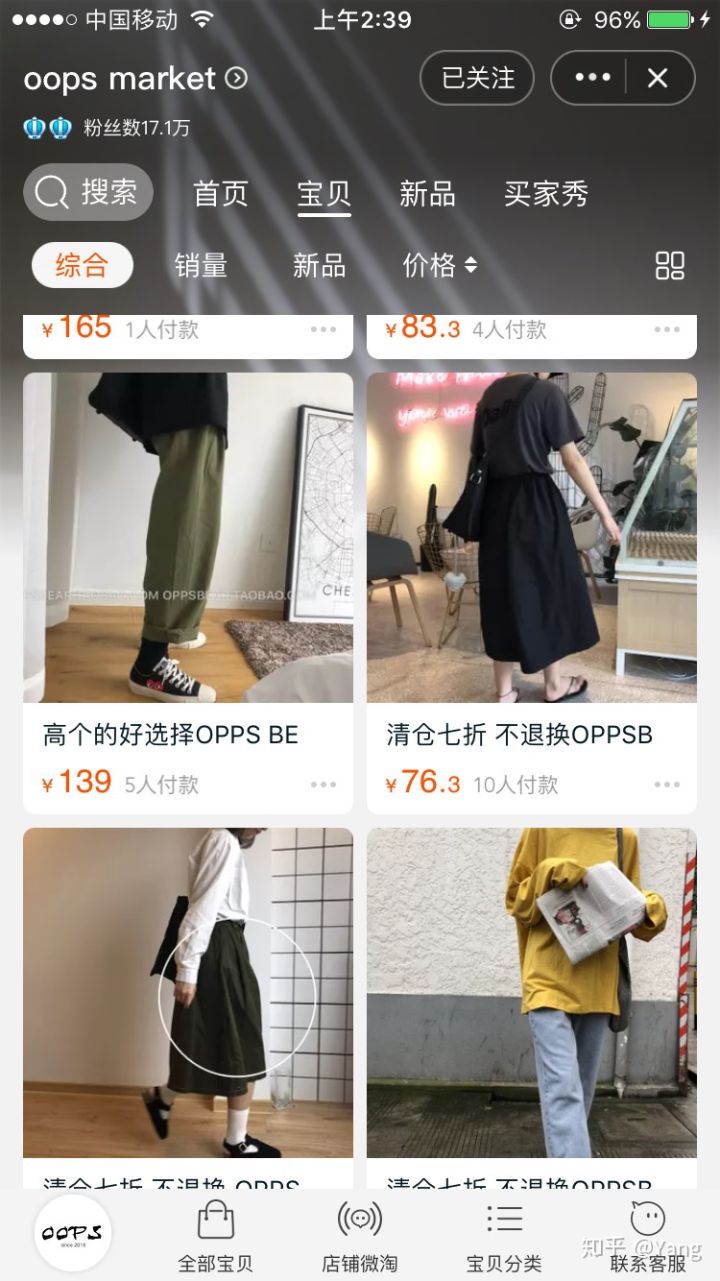This screenshot has width=720, height=1281.
Task: Sort items by 销量
Action: [201, 265]
